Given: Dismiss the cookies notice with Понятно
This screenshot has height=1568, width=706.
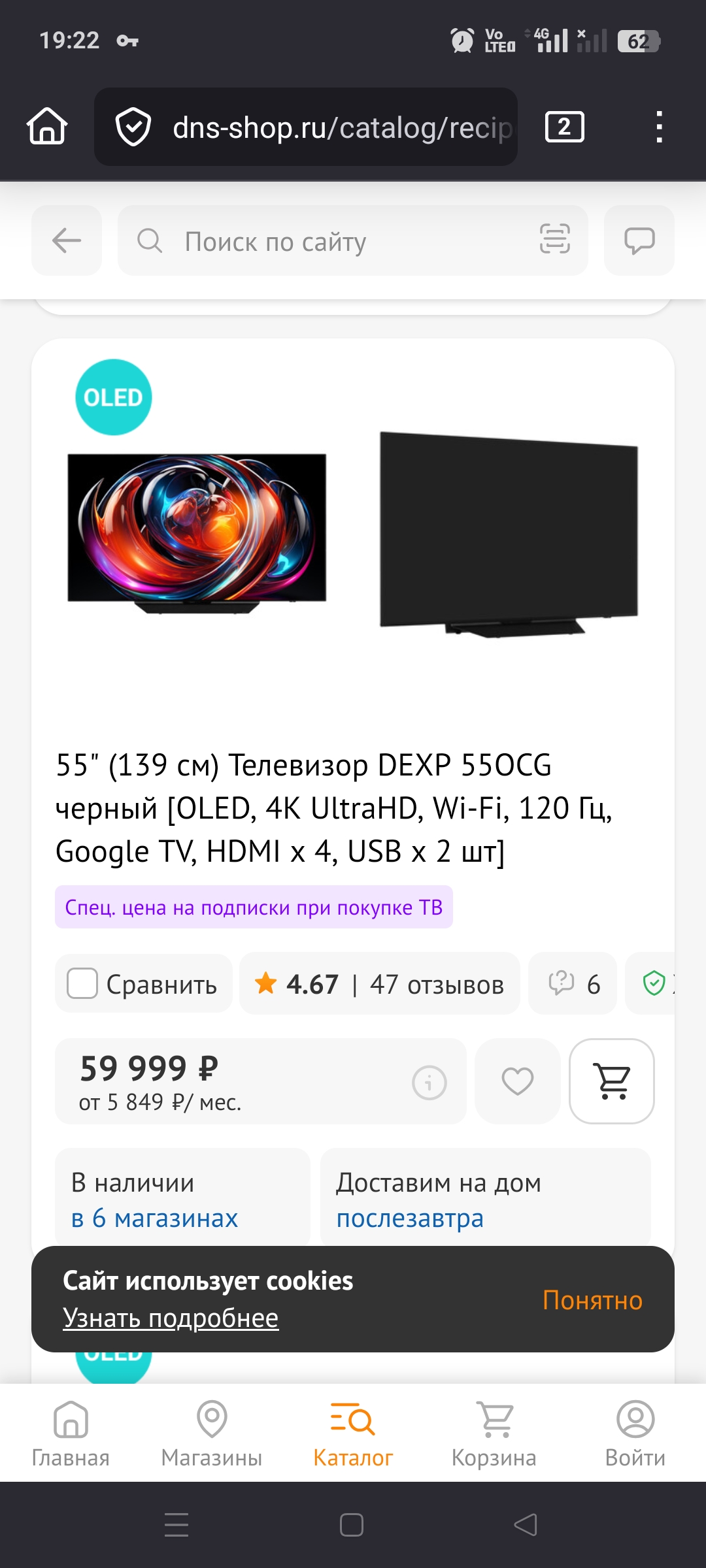Looking at the screenshot, I should [x=592, y=1300].
